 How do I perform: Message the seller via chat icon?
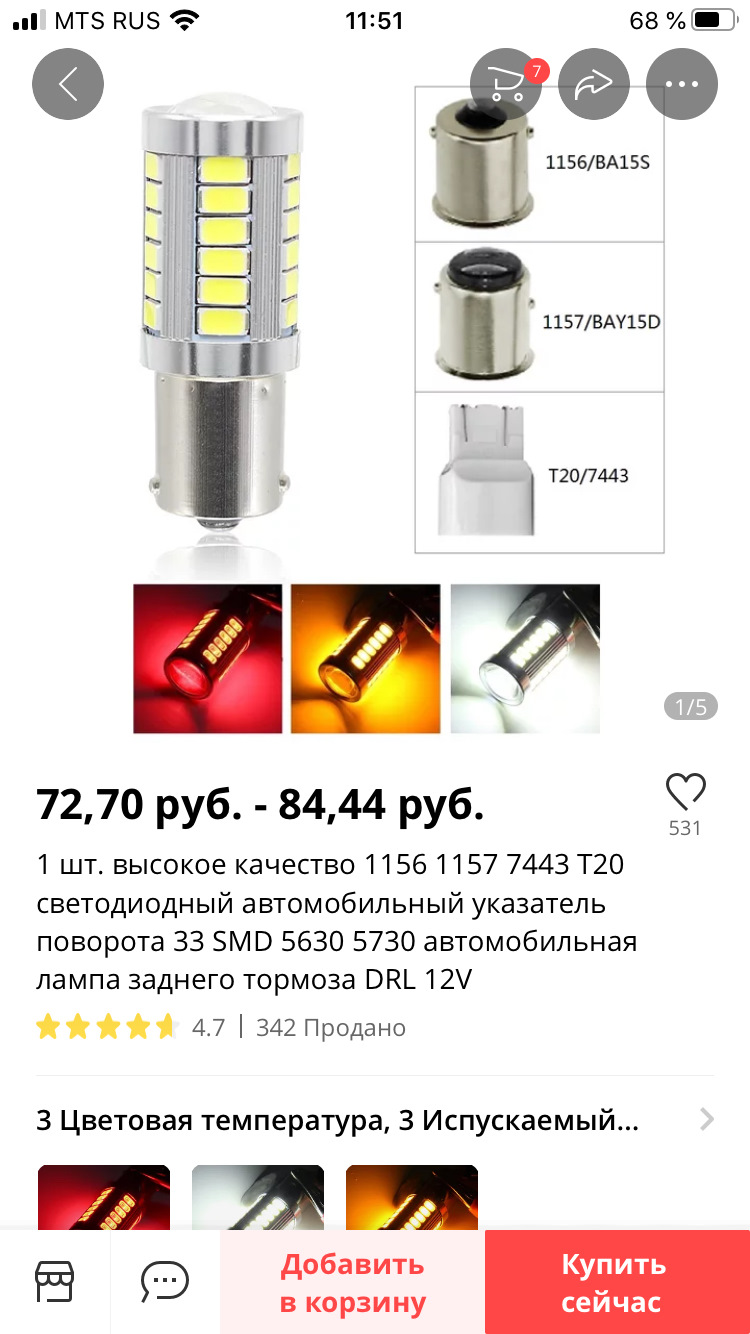(x=165, y=1280)
